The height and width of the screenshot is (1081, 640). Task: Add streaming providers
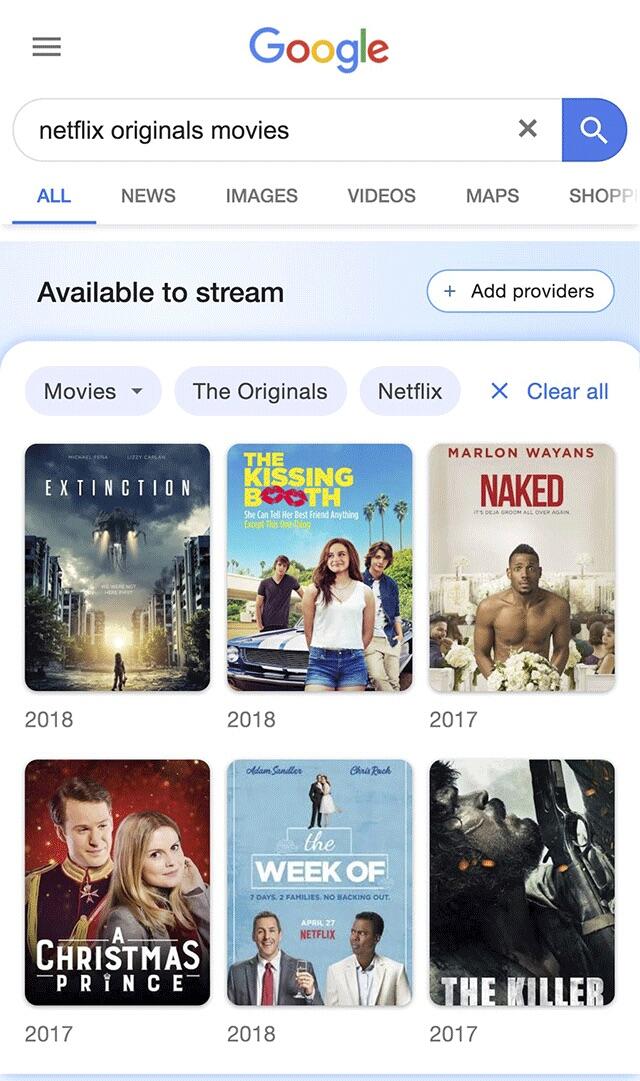point(520,291)
